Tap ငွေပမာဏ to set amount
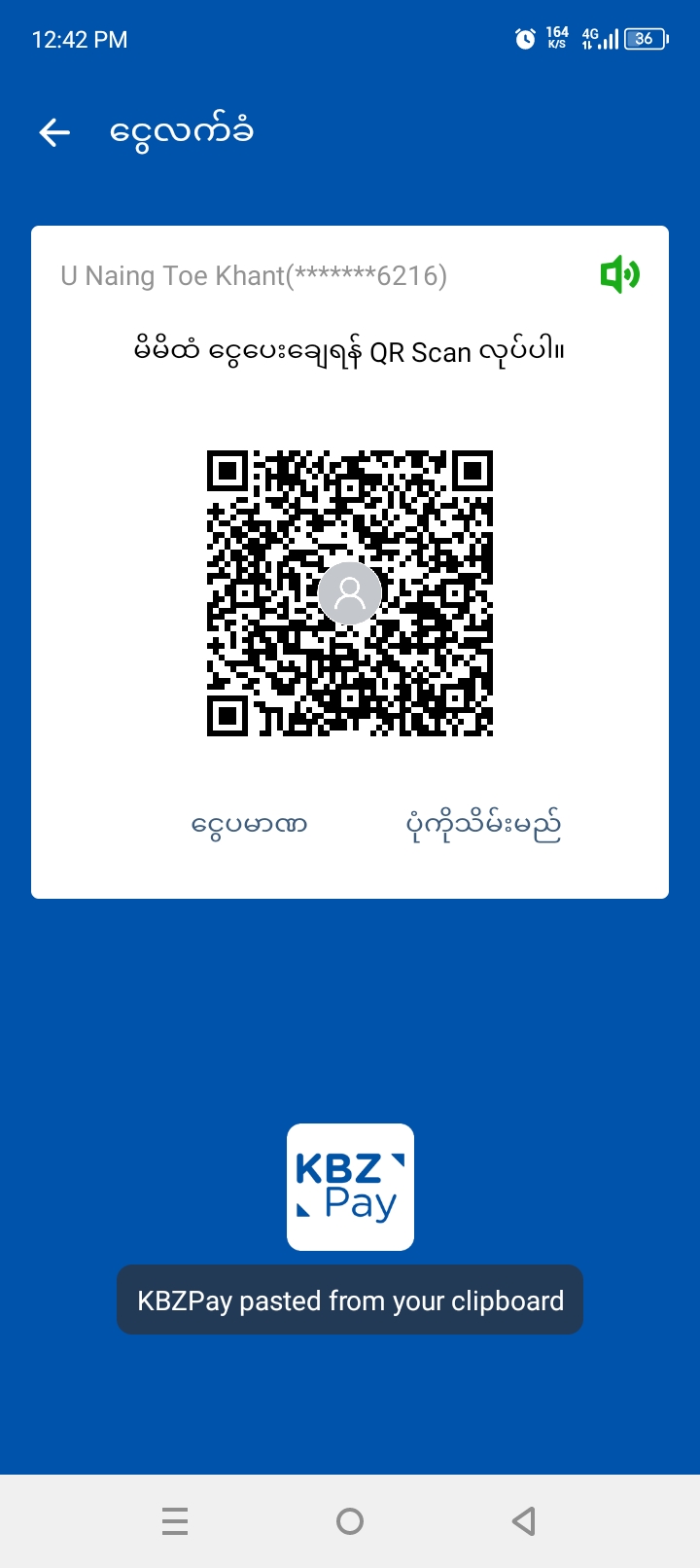Viewport: 700px width, 1568px height. point(249,825)
